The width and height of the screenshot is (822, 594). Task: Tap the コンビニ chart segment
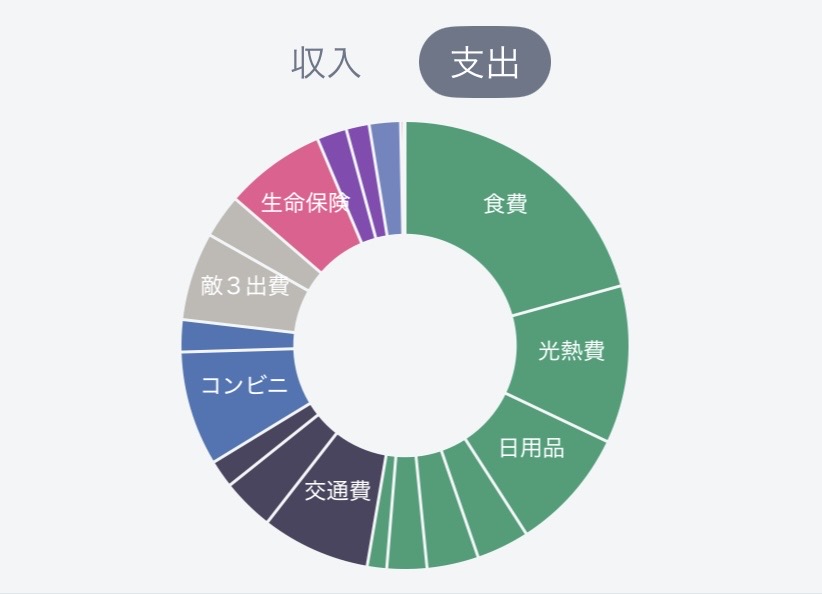(x=244, y=387)
